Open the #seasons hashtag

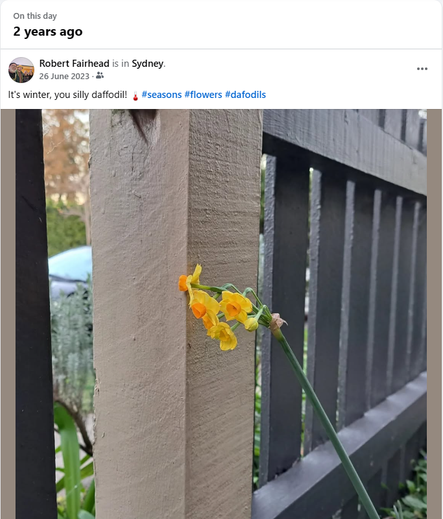162,95
